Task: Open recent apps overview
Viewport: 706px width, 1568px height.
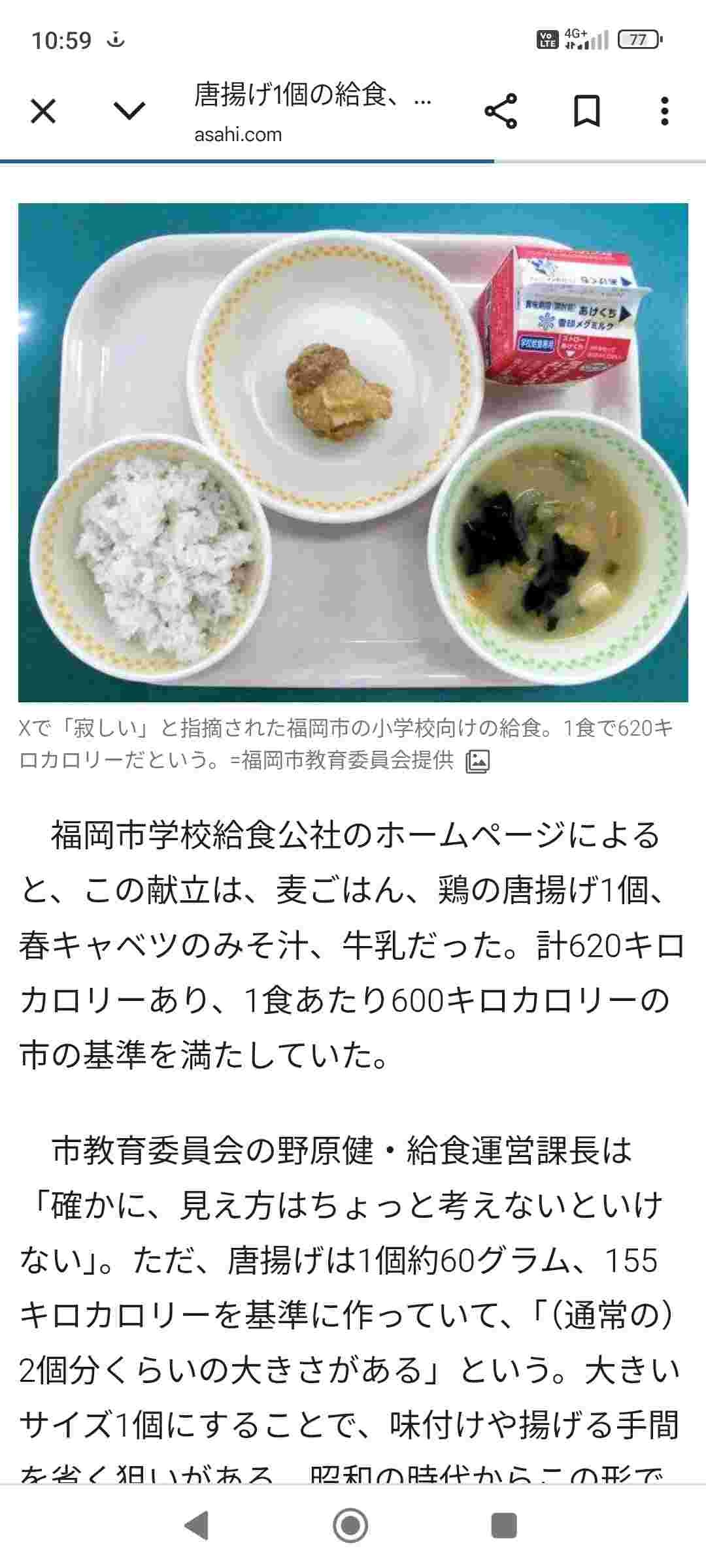Action: [504, 1526]
